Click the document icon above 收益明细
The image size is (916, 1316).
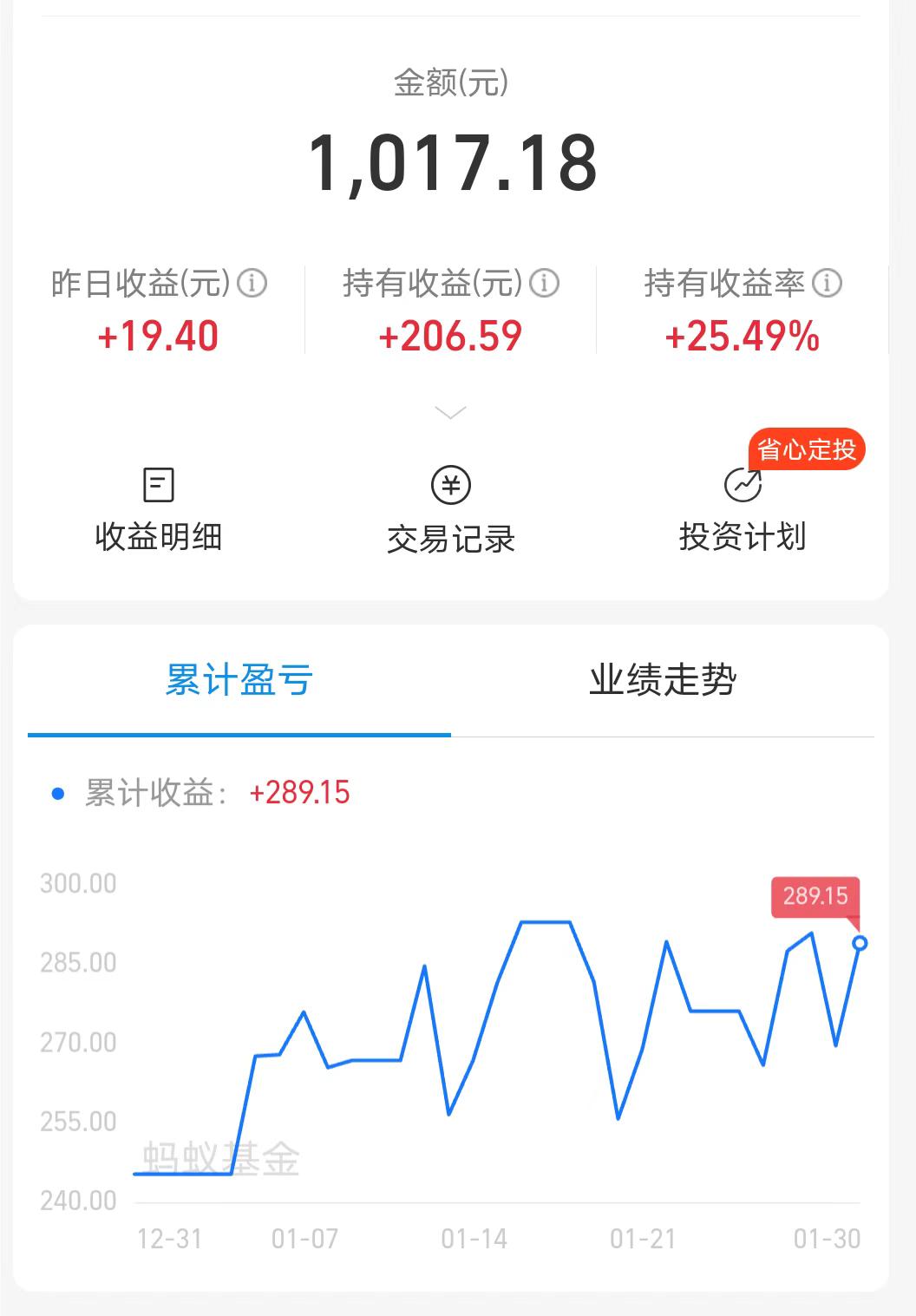[159, 486]
